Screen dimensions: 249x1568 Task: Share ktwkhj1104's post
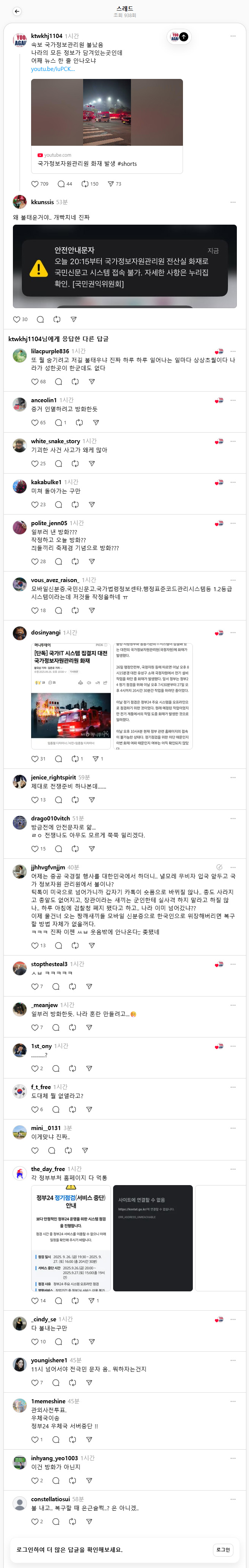pos(111,184)
